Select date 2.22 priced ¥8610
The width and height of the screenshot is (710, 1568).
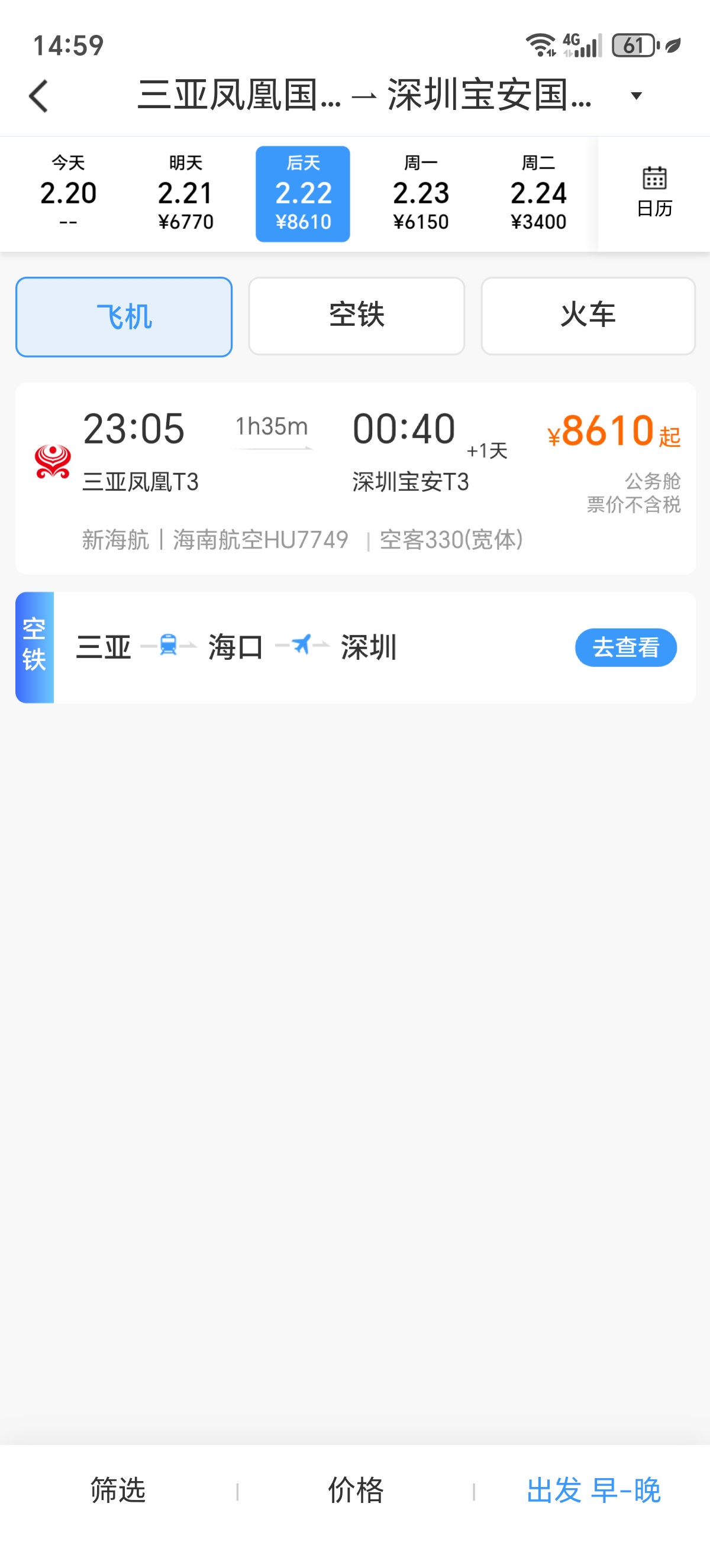[x=302, y=194]
